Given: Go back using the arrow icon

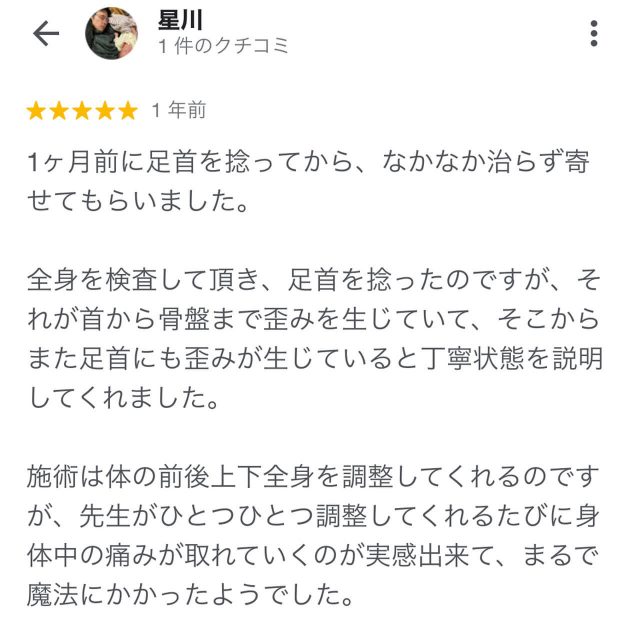Looking at the screenshot, I should tap(46, 34).
